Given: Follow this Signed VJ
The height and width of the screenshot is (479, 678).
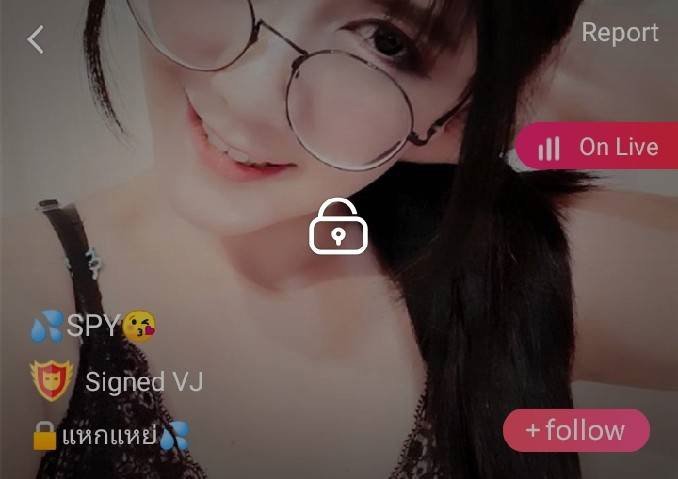Looking at the screenshot, I should (576, 431).
